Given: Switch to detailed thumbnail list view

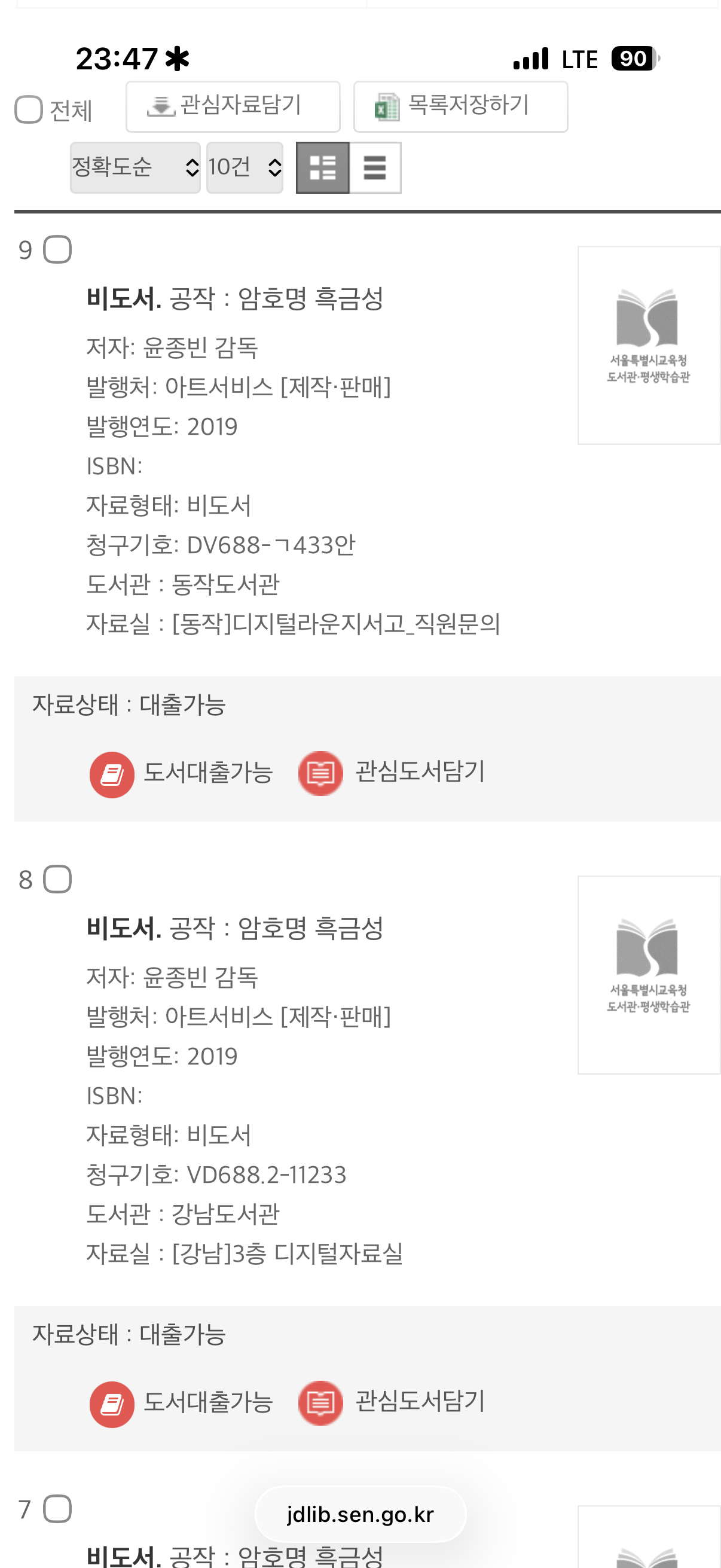Looking at the screenshot, I should tap(322, 167).
